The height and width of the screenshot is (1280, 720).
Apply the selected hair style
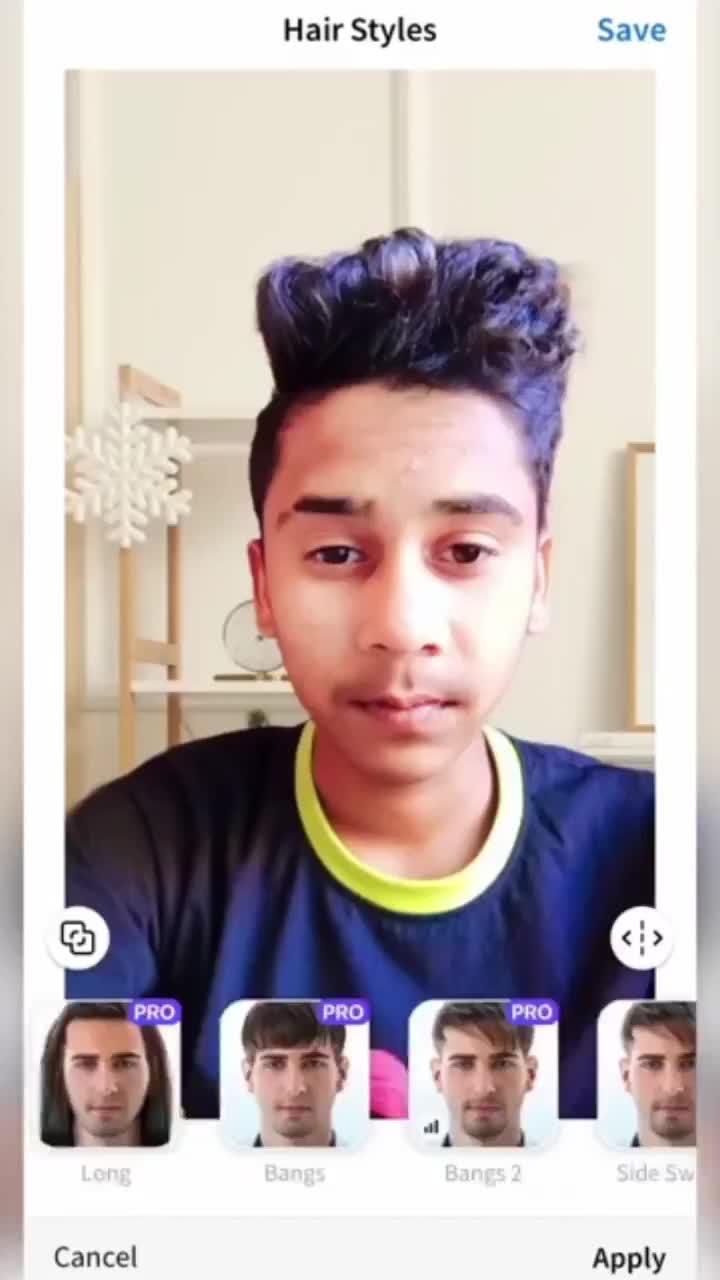tap(628, 1257)
